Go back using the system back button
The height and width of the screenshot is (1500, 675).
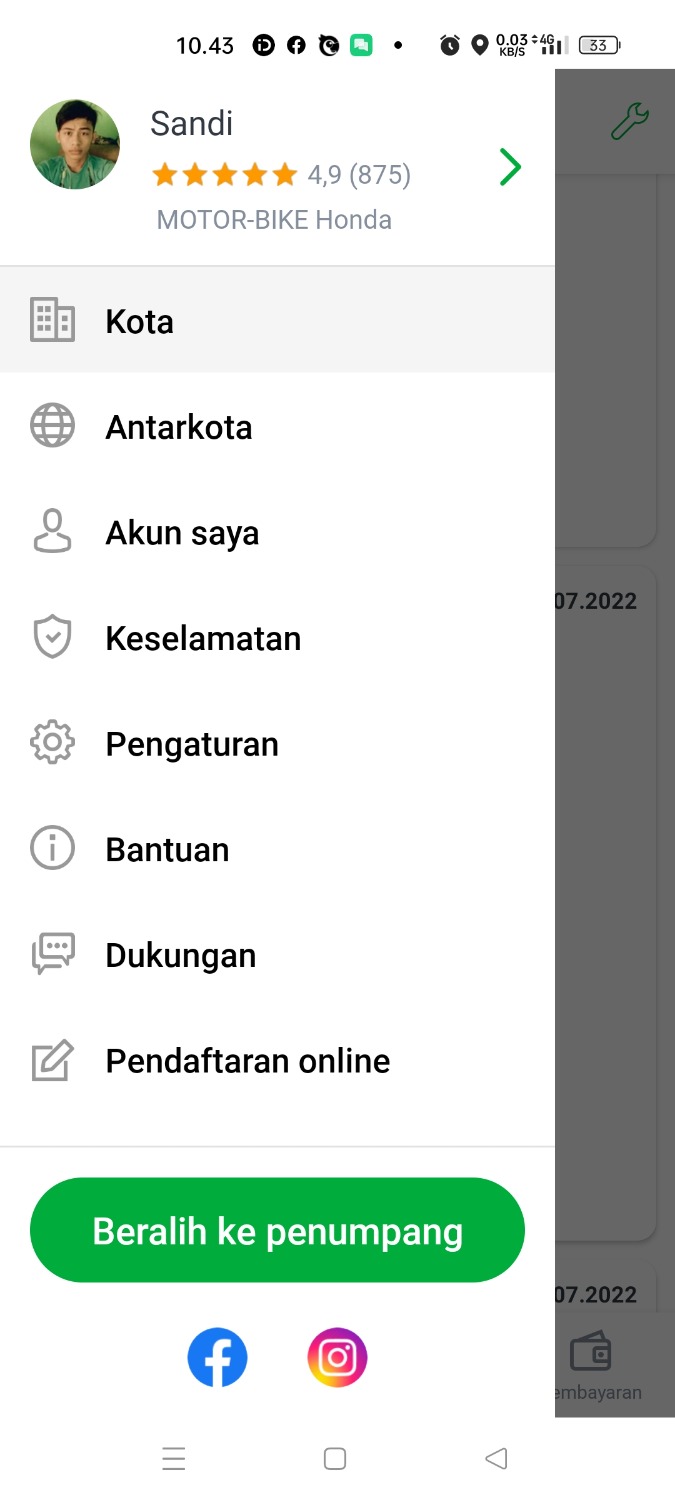pyautogui.click(x=496, y=1459)
